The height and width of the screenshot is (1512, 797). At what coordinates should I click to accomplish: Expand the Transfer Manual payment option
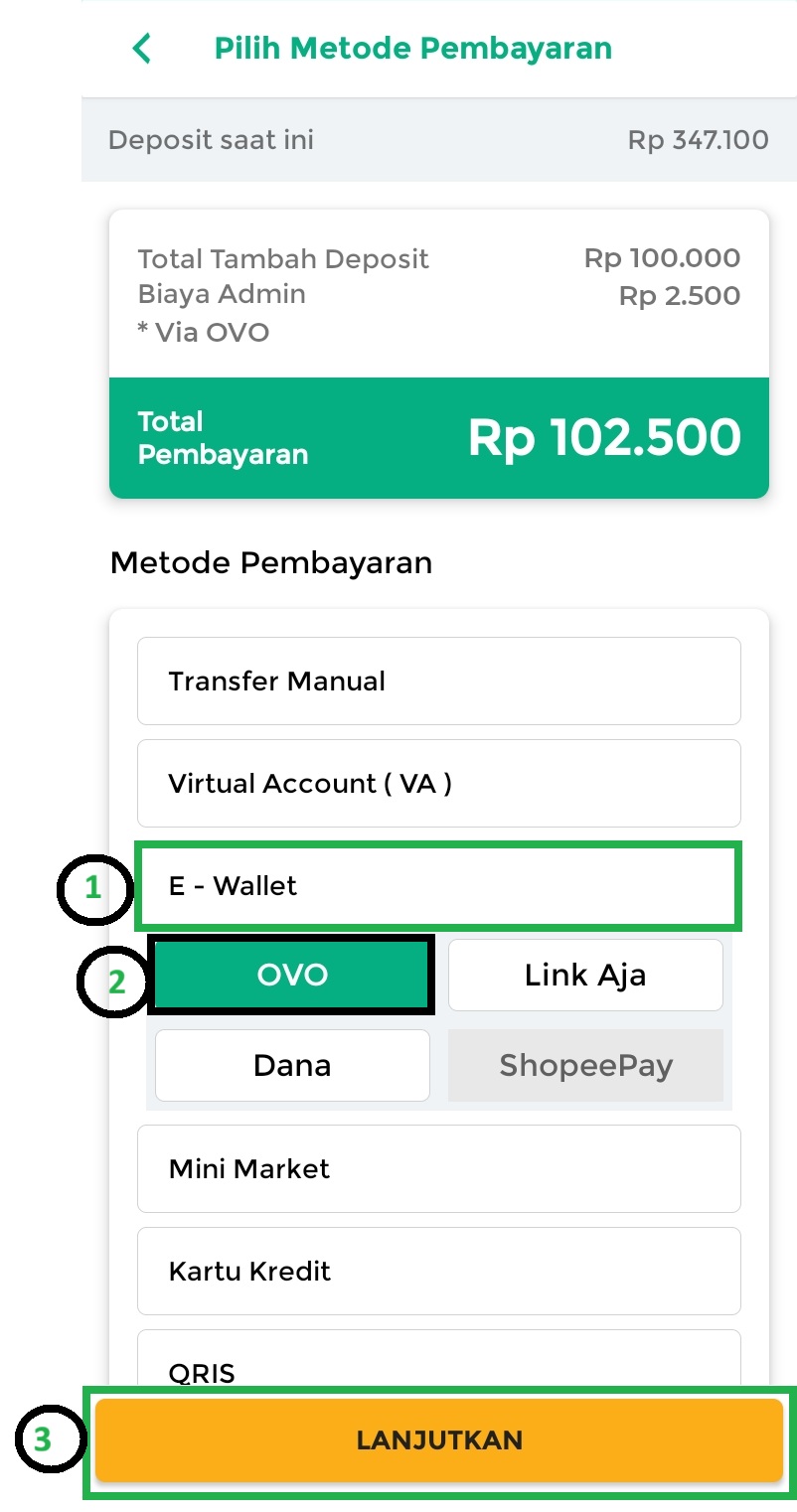(438, 681)
